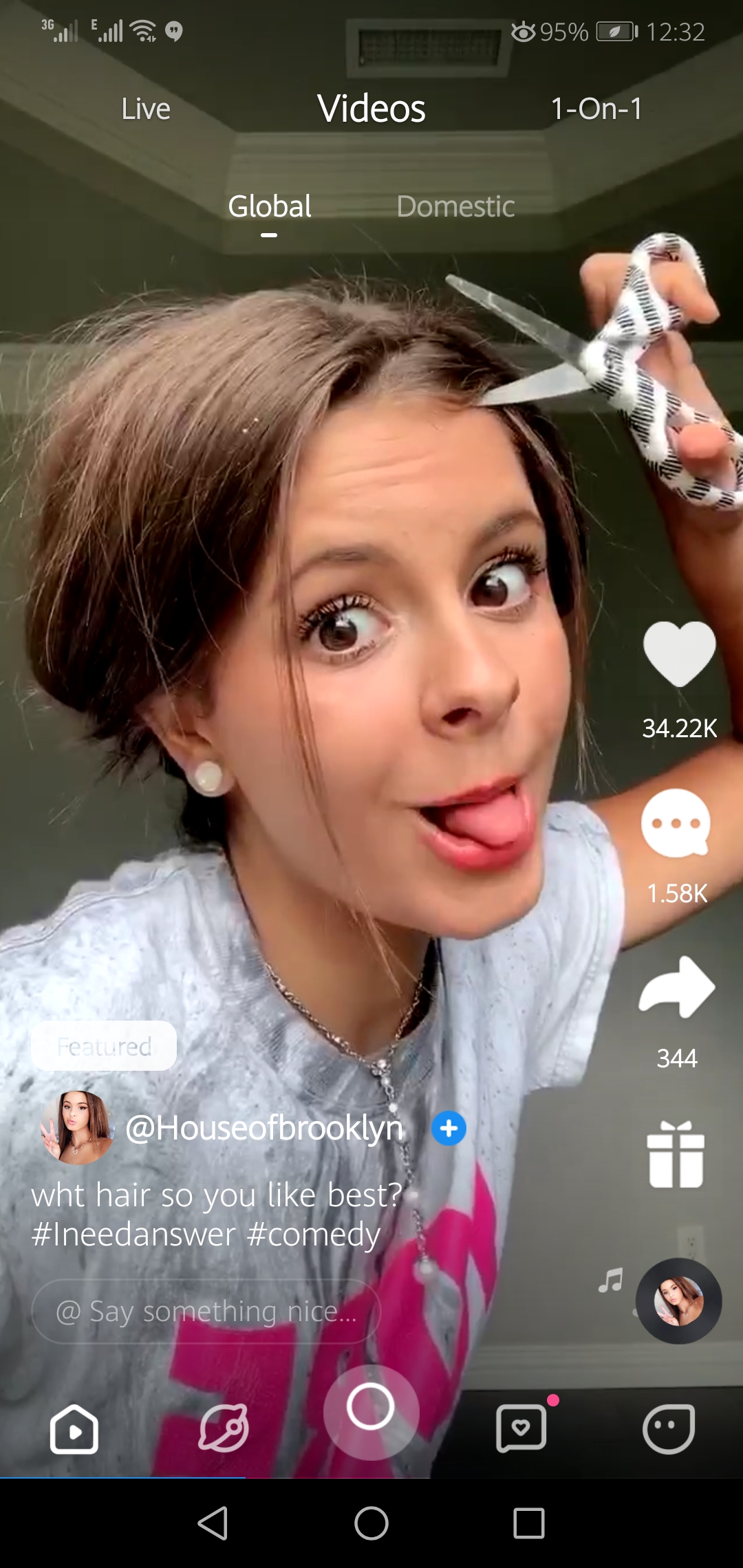This screenshot has height=1568, width=743.
Task: Share this video via arrow icon
Action: click(677, 987)
